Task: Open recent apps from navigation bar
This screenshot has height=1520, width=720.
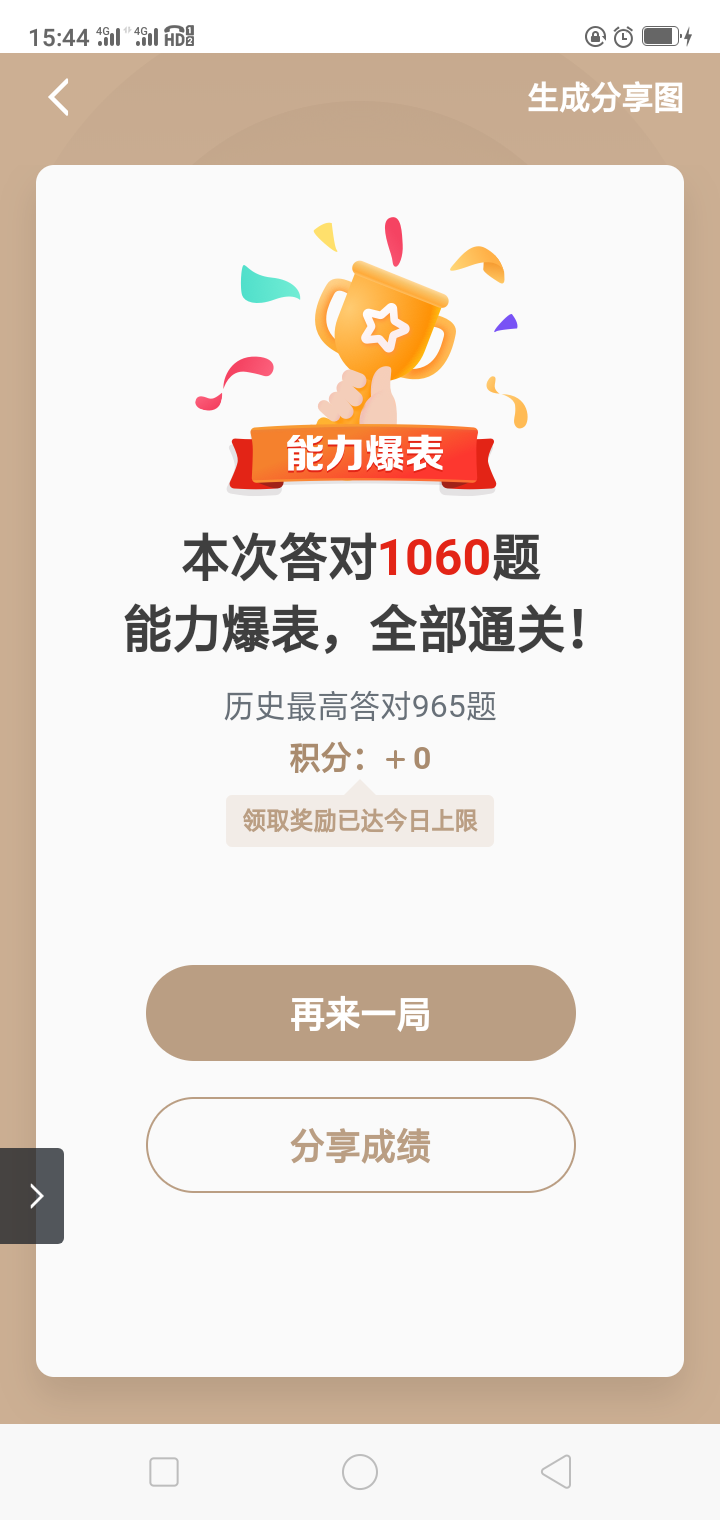Action: click(164, 1472)
